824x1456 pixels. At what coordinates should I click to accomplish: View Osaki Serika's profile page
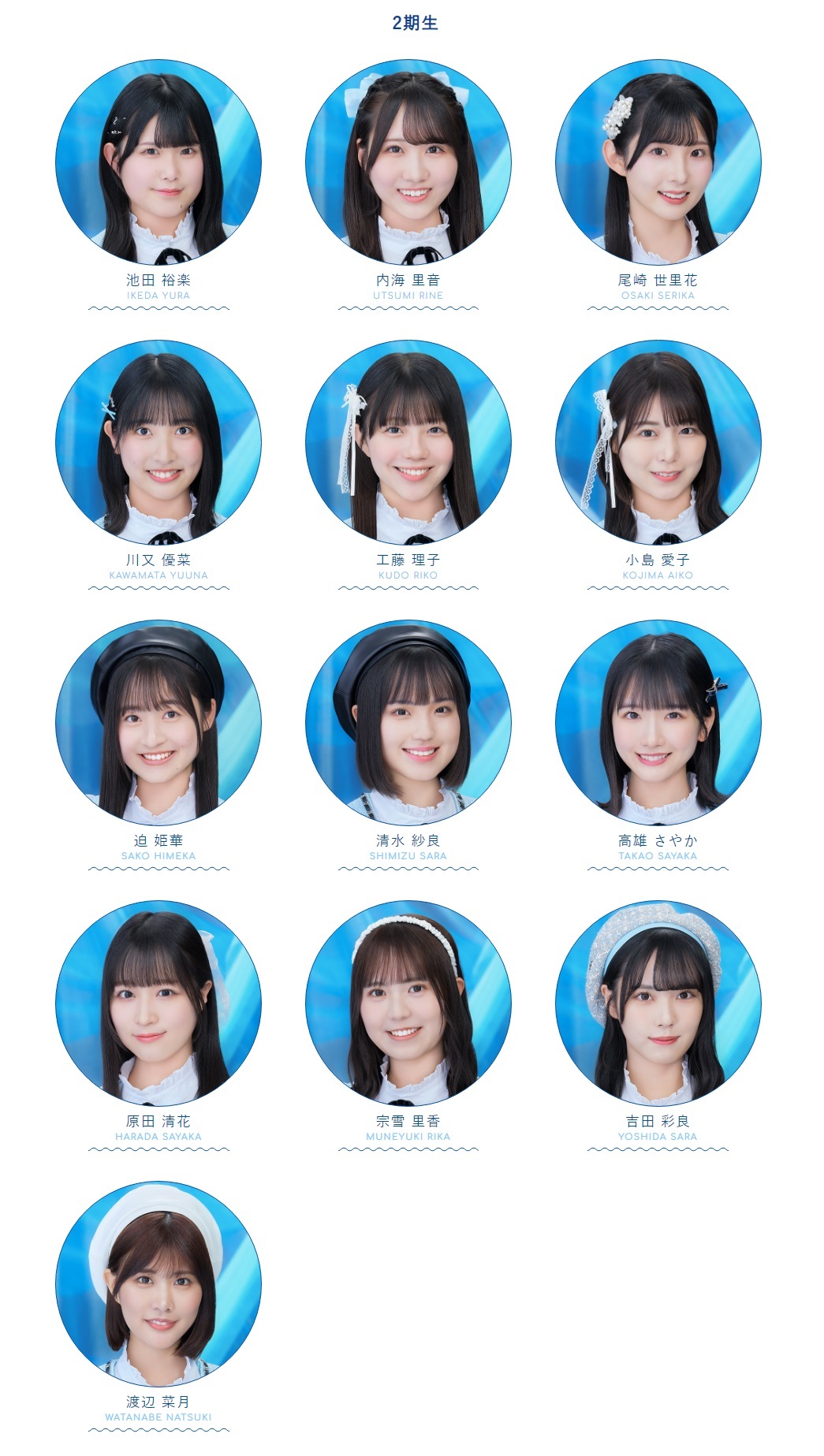click(x=658, y=162)
